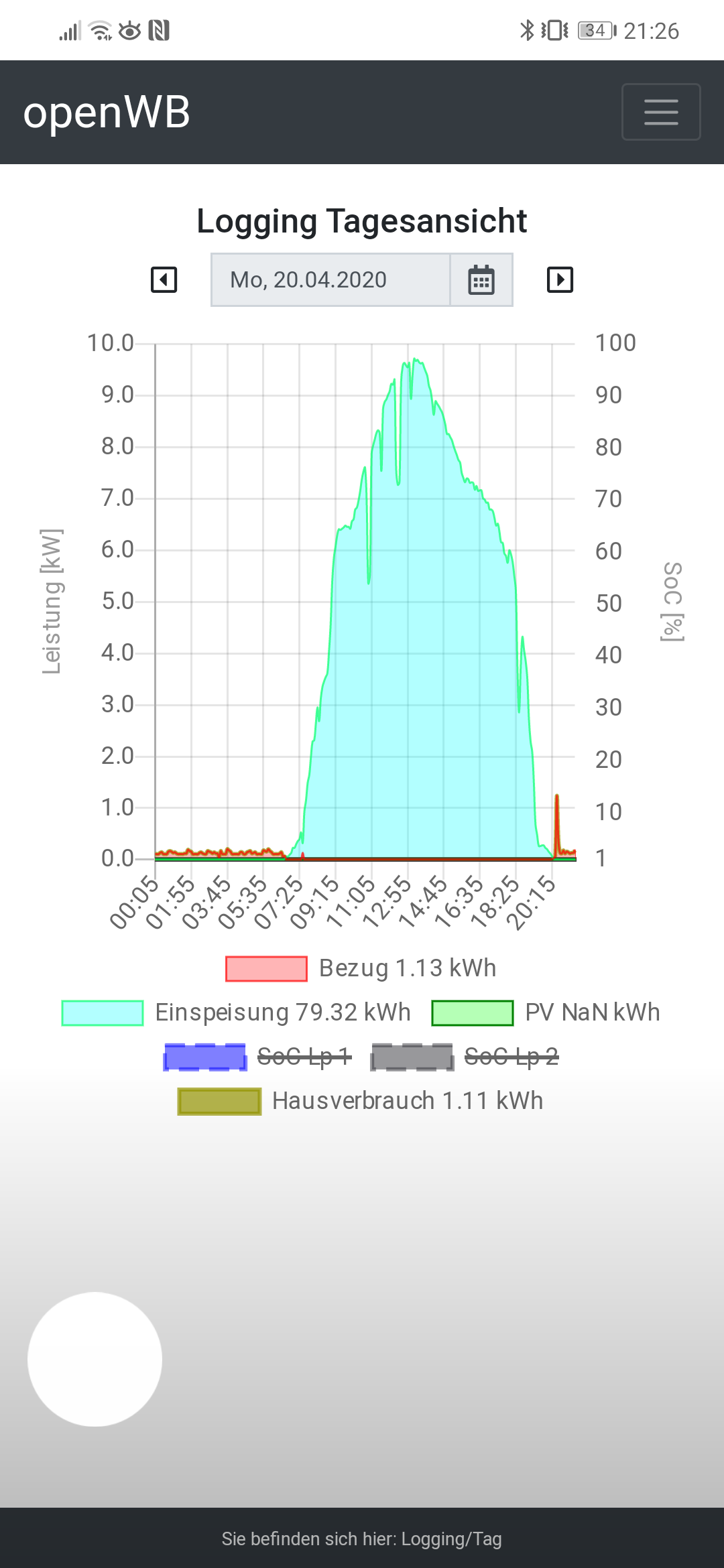The image size is (724, 1568).
Task: Open the calendar date picker
Action: pos(481,280)
